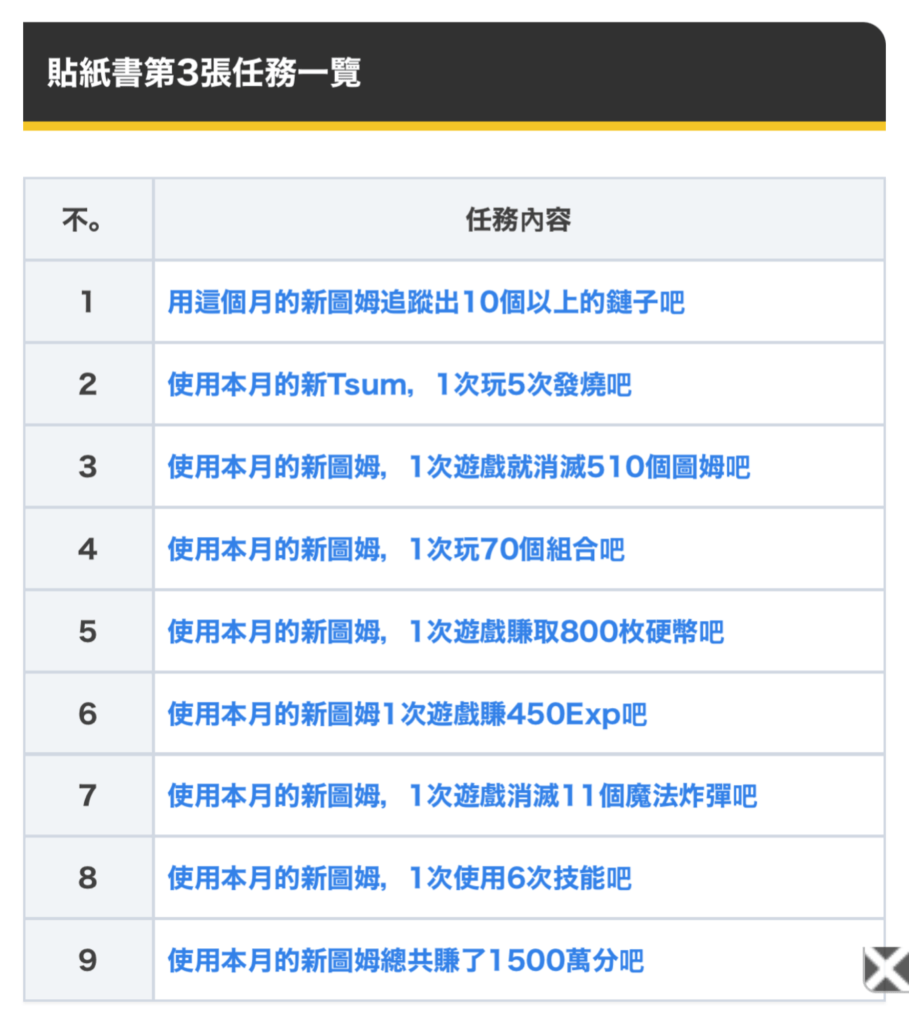The height and width of the screenshot is (1024, 909).
Task: Open mission 6 link about 450 Exp
Action: [x=407, y=714]
